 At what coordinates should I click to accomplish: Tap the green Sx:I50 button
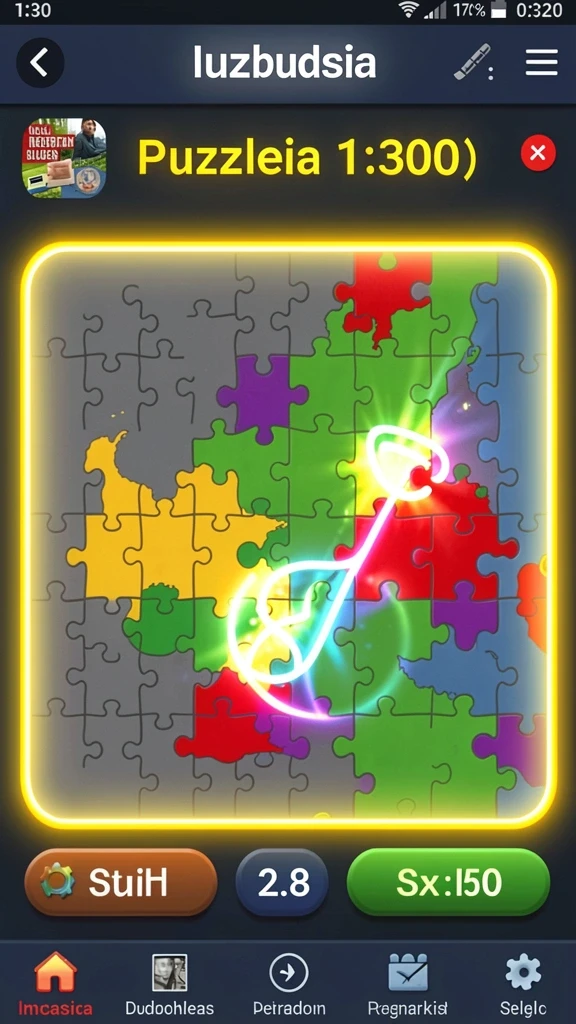click(449, 882)
